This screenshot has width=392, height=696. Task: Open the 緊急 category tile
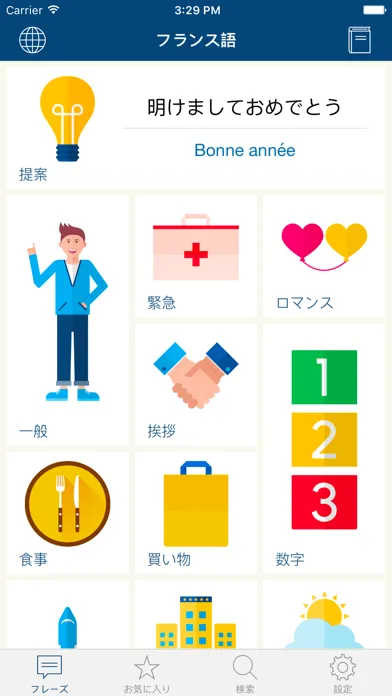[196, 257]
